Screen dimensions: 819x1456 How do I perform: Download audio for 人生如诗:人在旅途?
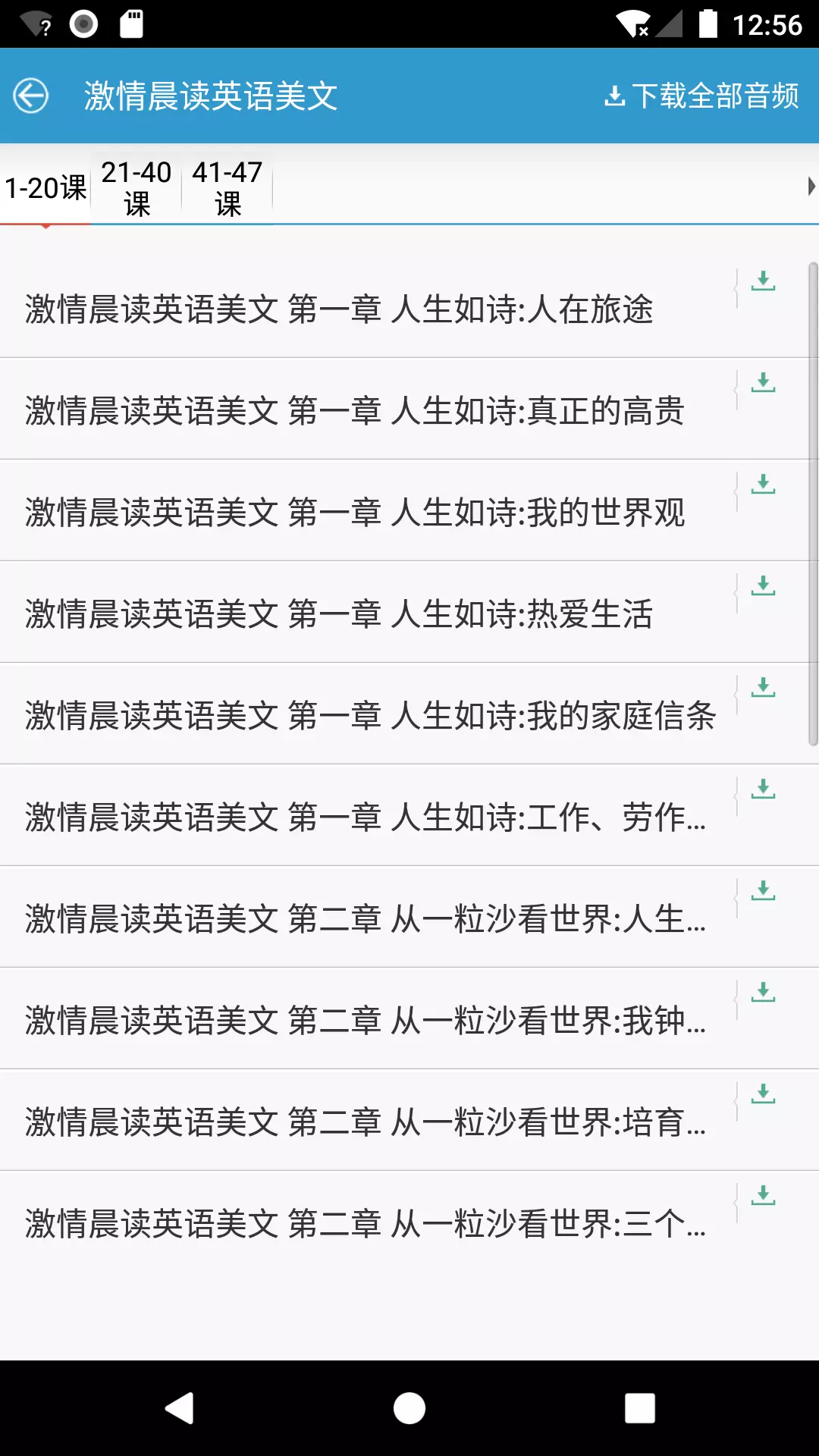tap(763, 281)
